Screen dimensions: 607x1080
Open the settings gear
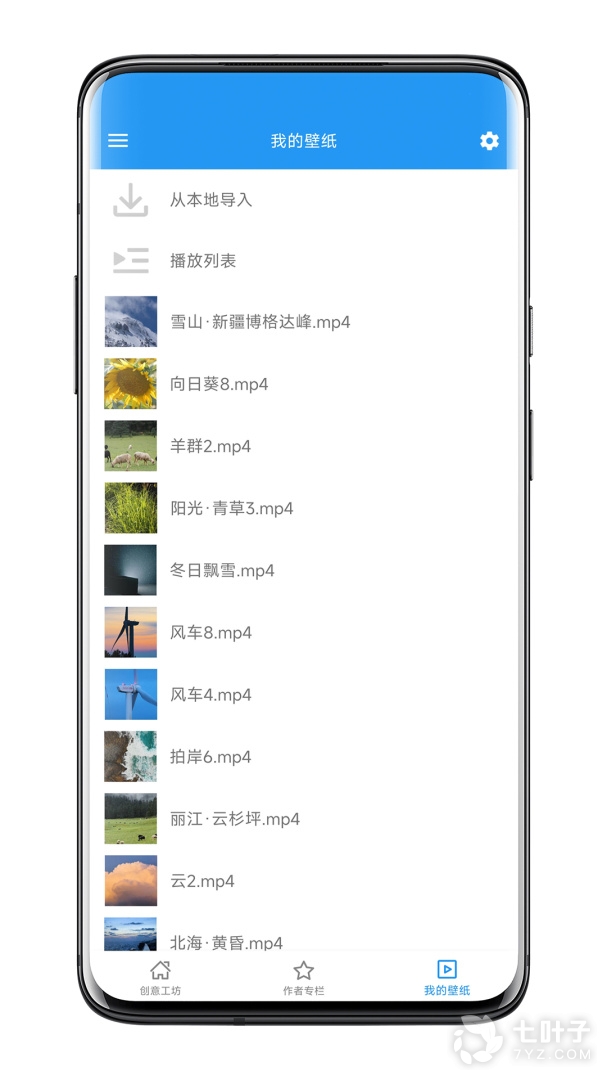pos(489,141)
